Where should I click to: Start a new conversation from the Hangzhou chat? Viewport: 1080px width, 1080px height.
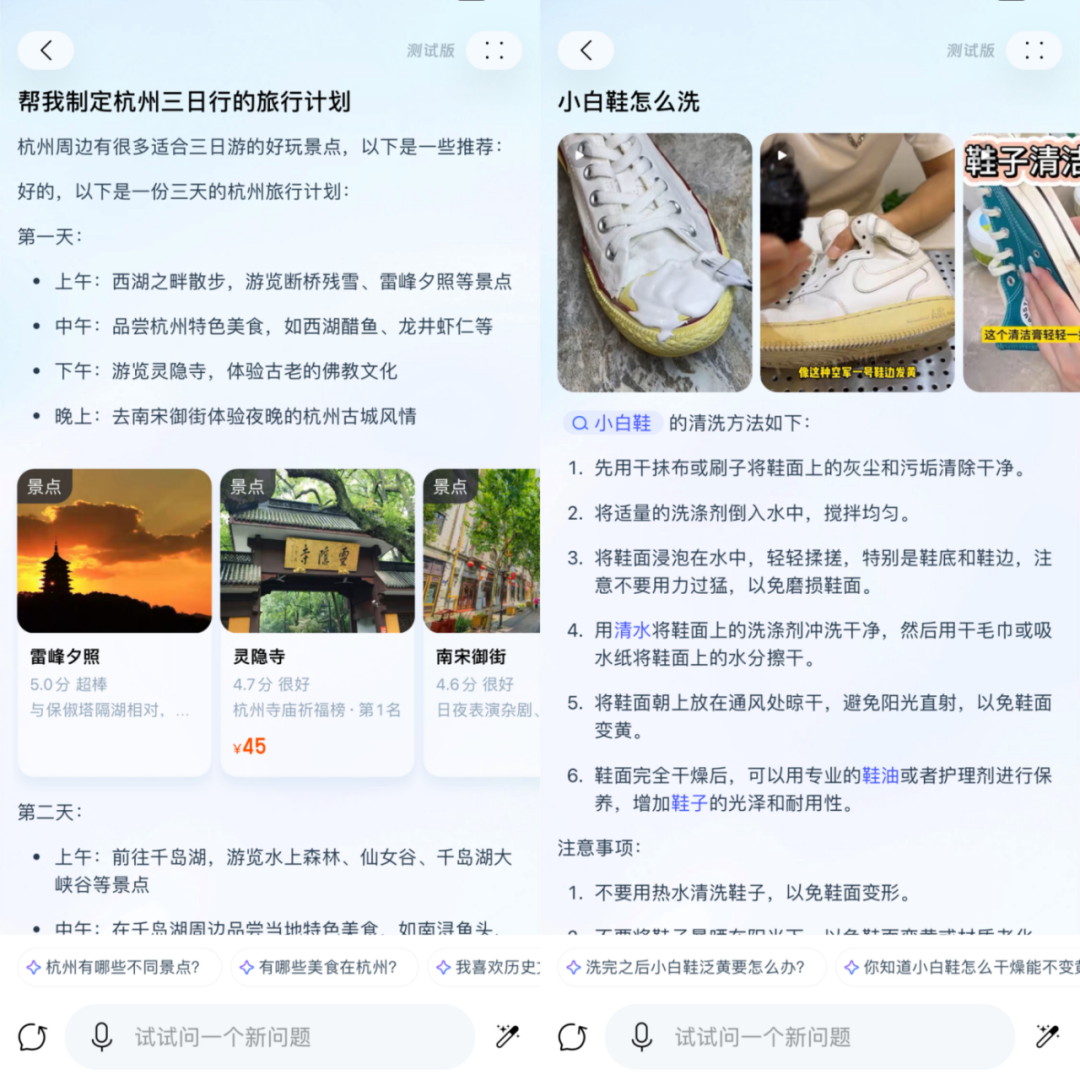point(32,1037)
